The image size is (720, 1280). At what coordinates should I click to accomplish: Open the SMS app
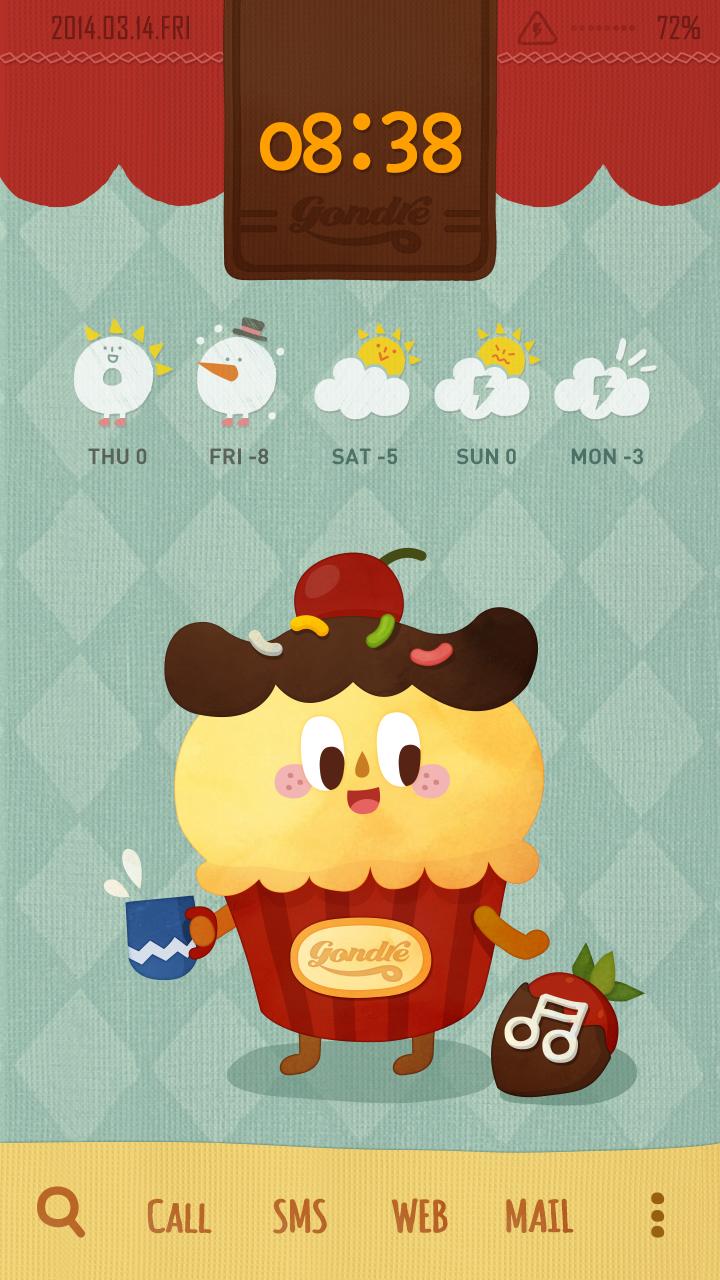[x=300, y=1217]
